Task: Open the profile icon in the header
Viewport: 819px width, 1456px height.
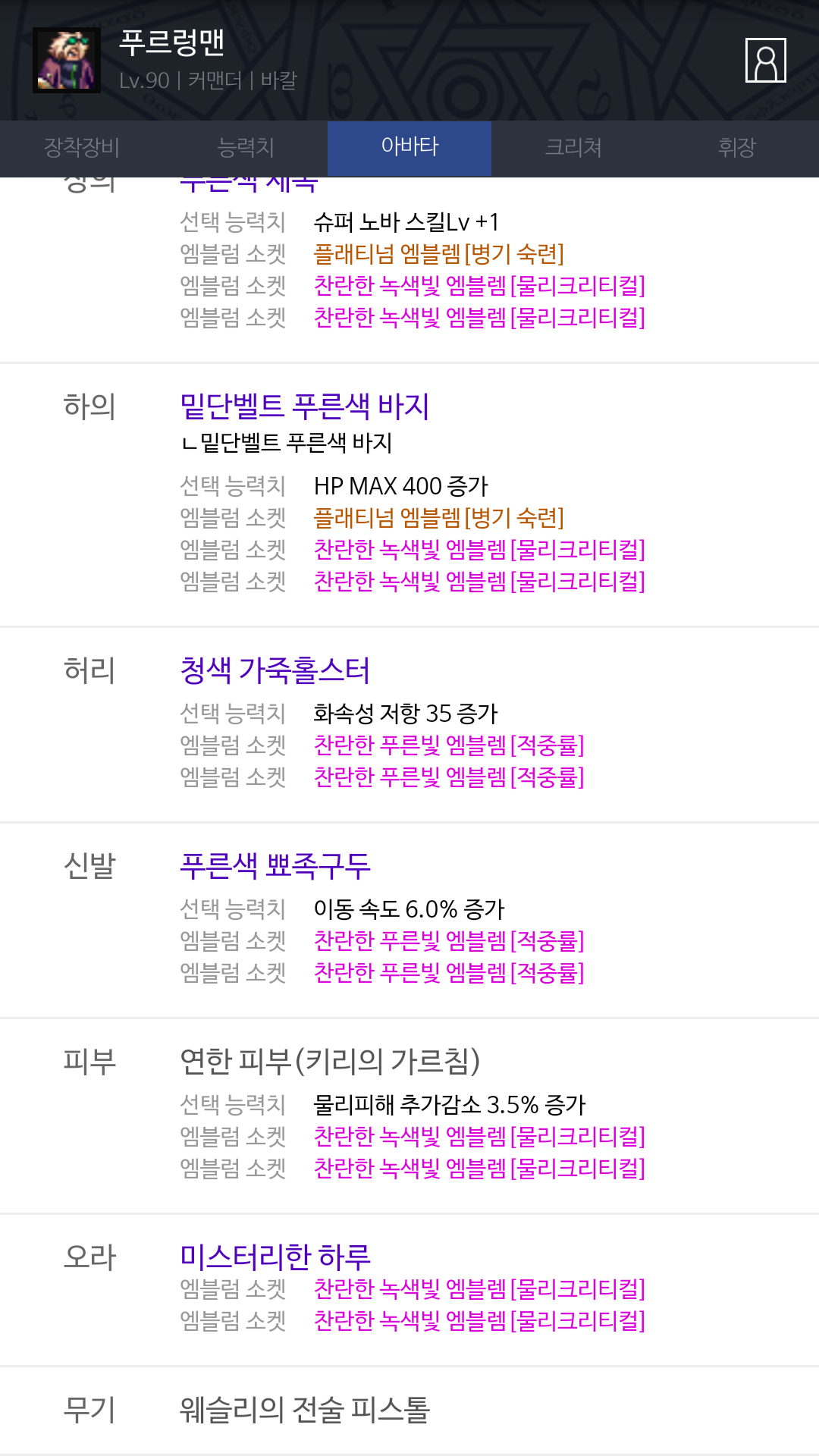Action: coord(765,60)
